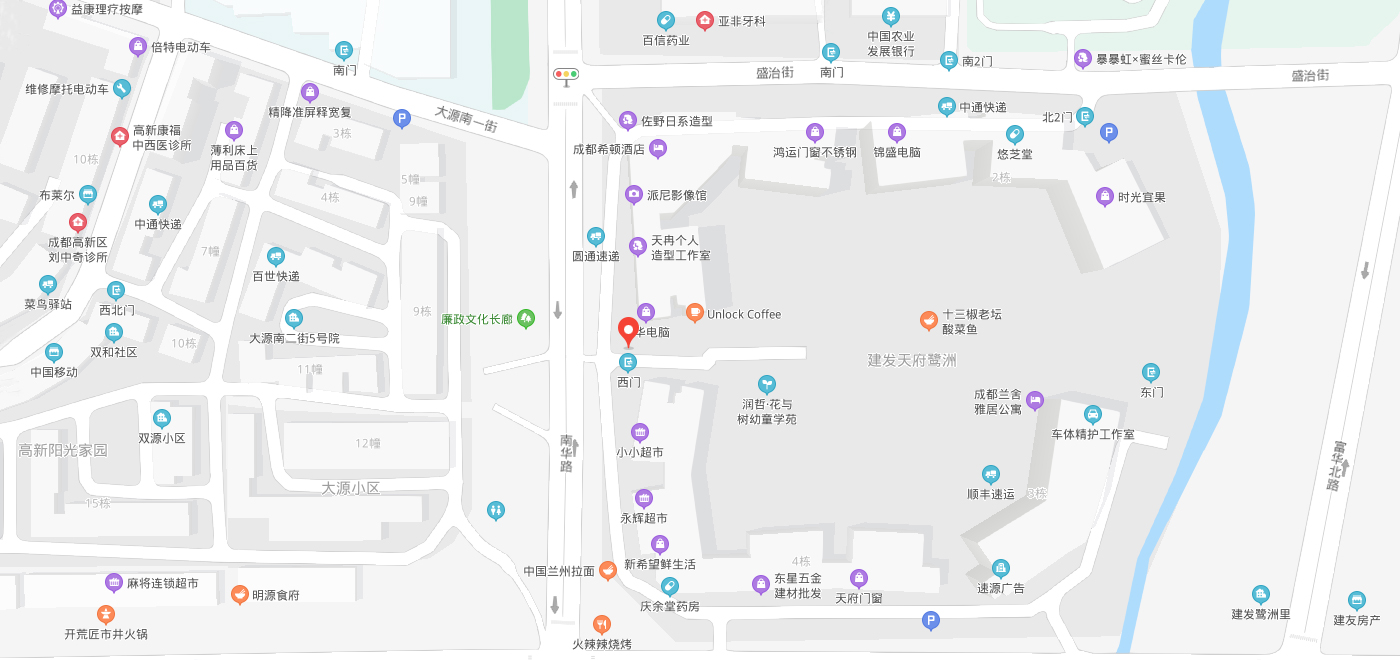Tap the 成都希顿酒店 hotel marker
Screen dimensions: 1400x660
(658, 149)
